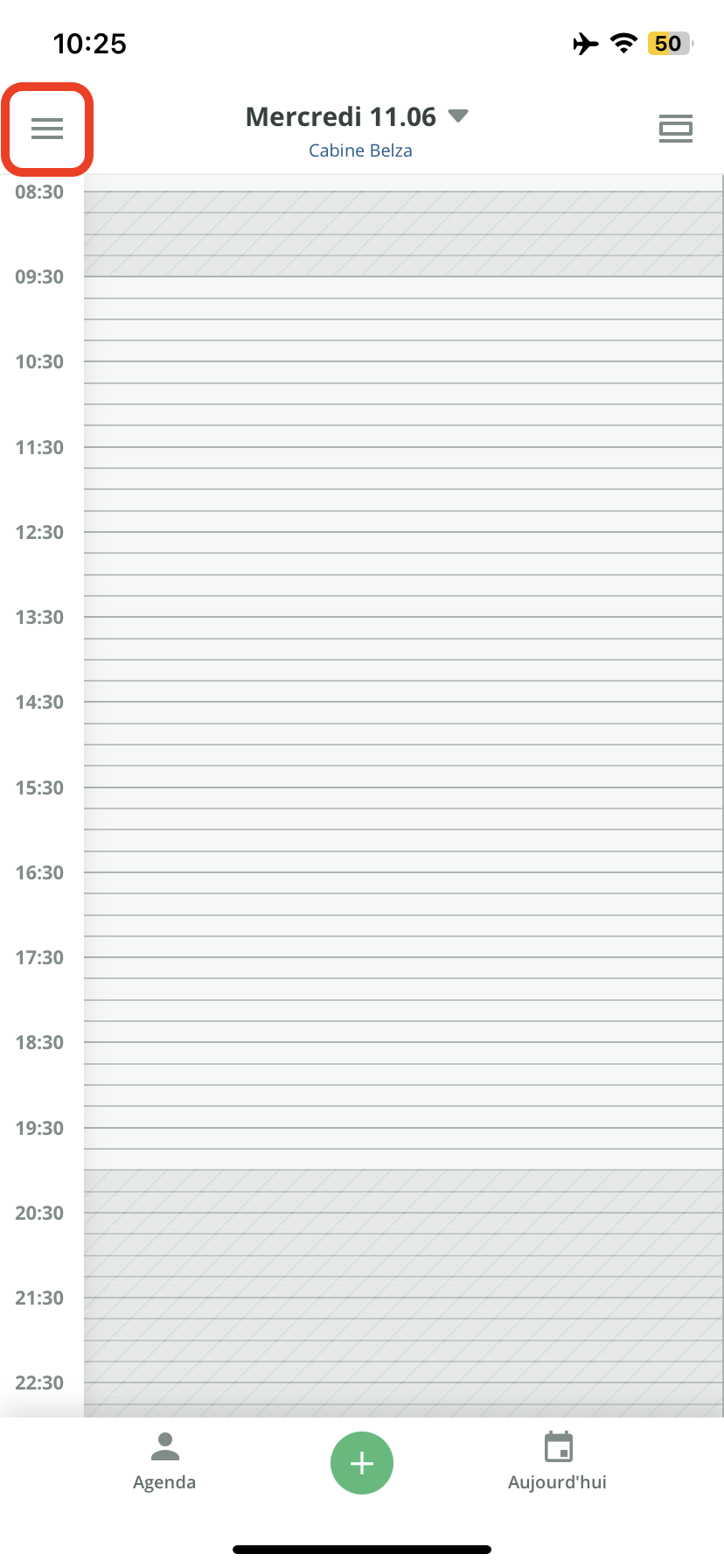Jump to Aujourd'hui in the calendar
Viewport: 724px width, 1568px height.
557,1462
